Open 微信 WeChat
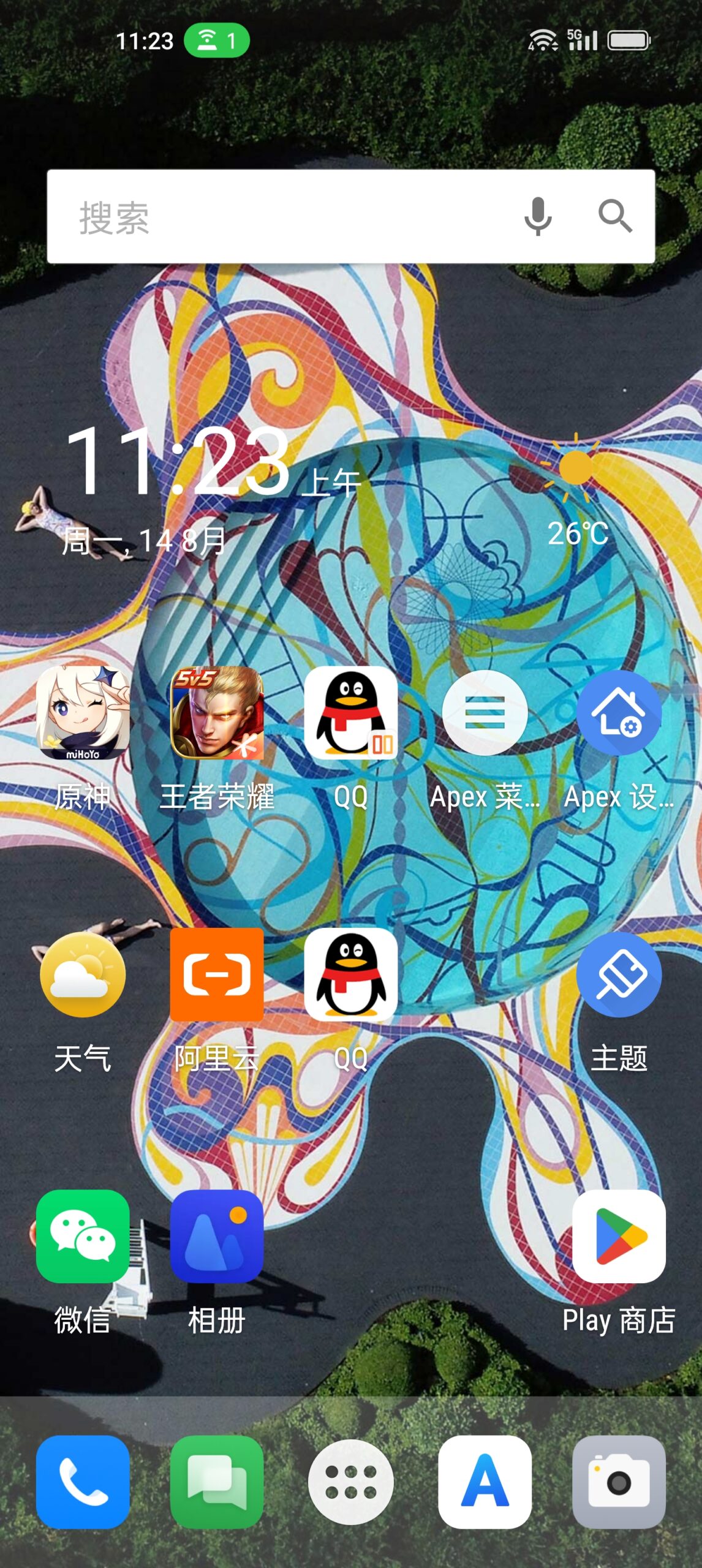Viewport: 702px width, 1568px height. point(83,1237)
